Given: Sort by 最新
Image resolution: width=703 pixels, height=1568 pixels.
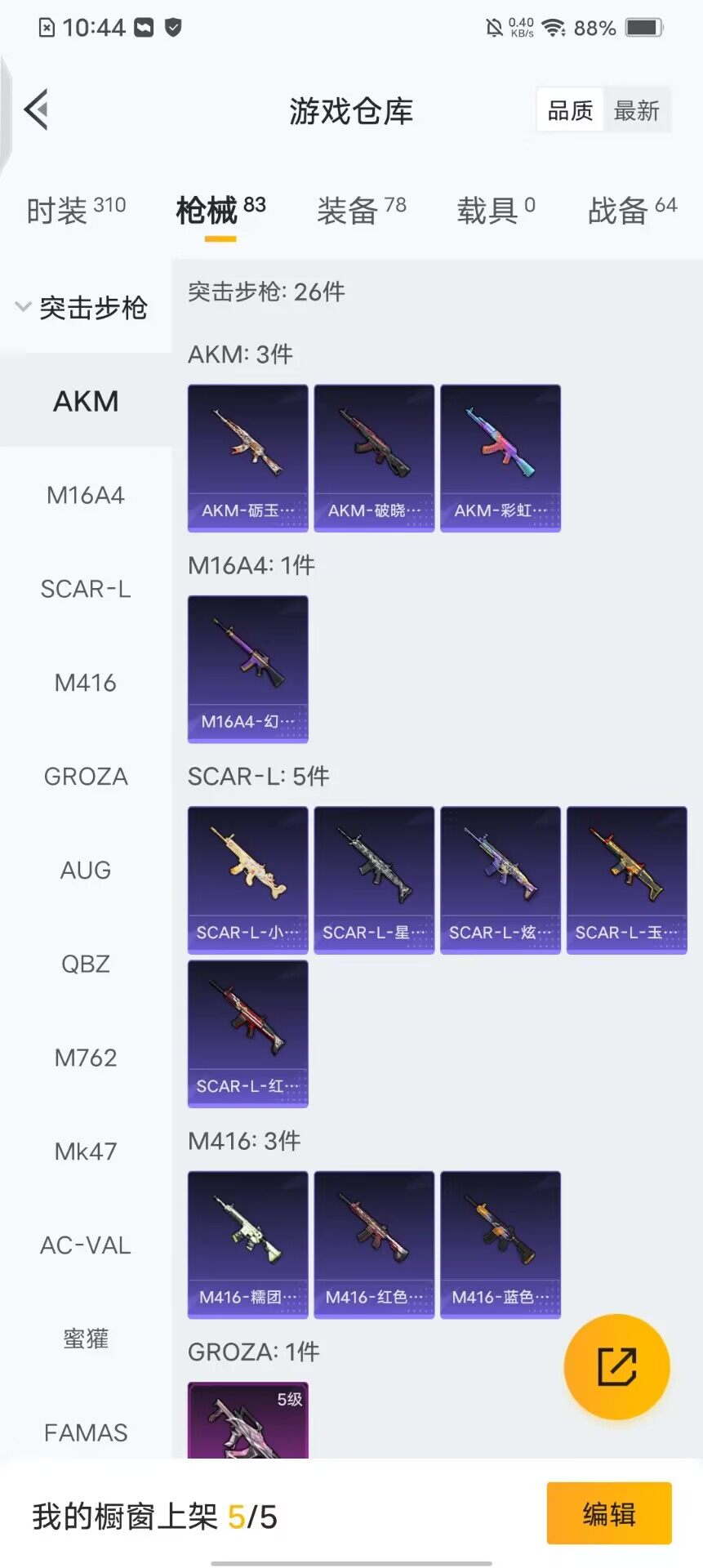Looking at the screenshot, I should [636, 110].
